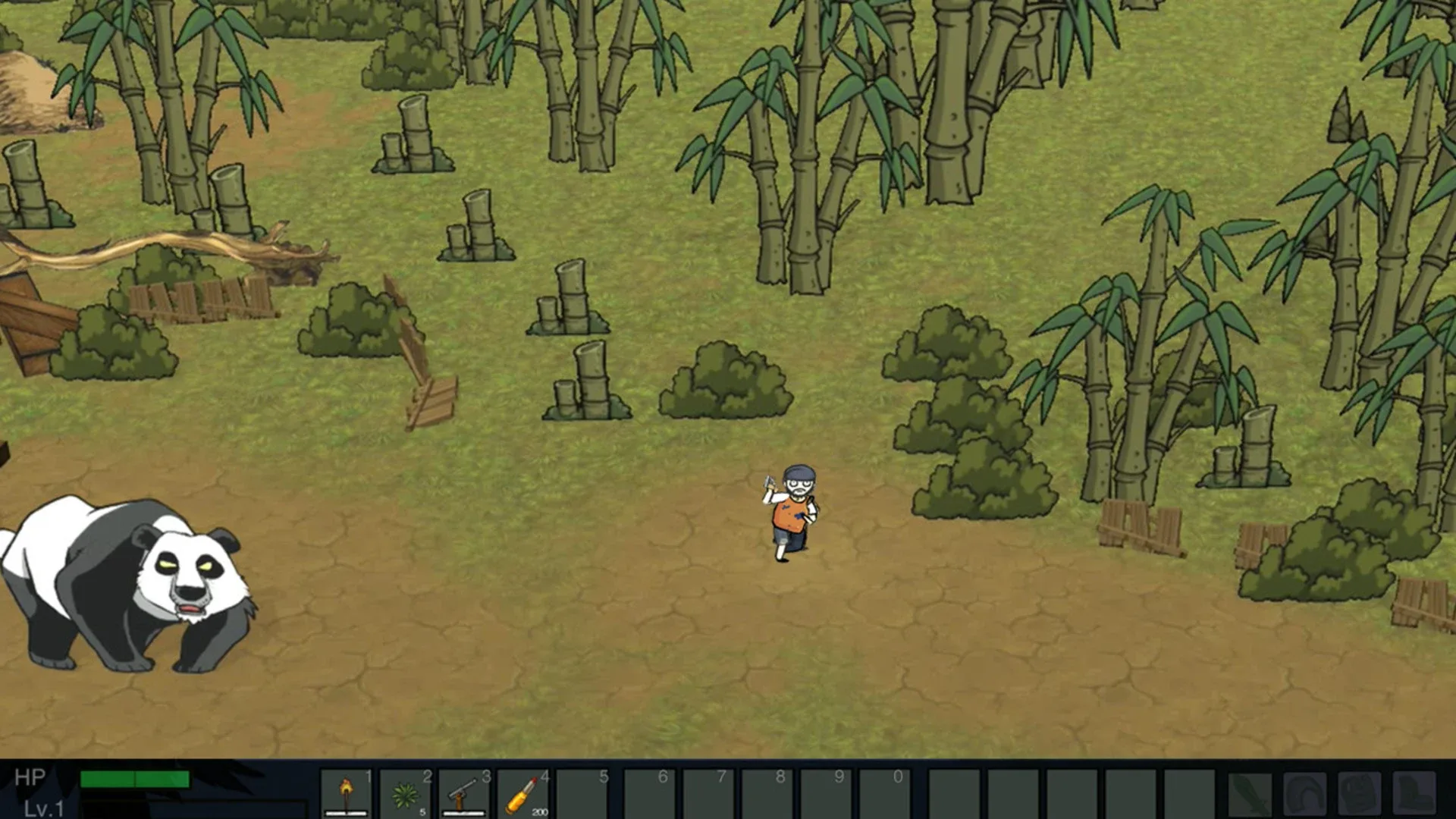Select the bullet ammo in slot 4
The height and width of the screenshot is (819, 1456).
(x=523, y=794)
